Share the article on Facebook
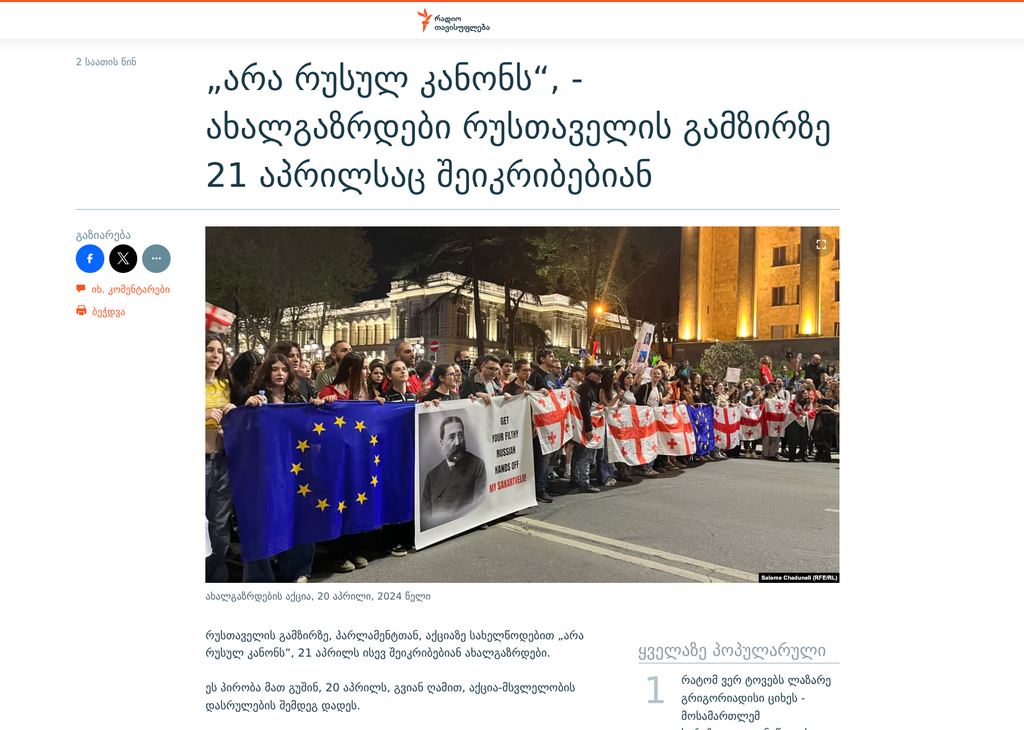The width and height of the screenshot is (1024, 730). tap(90, 259)
